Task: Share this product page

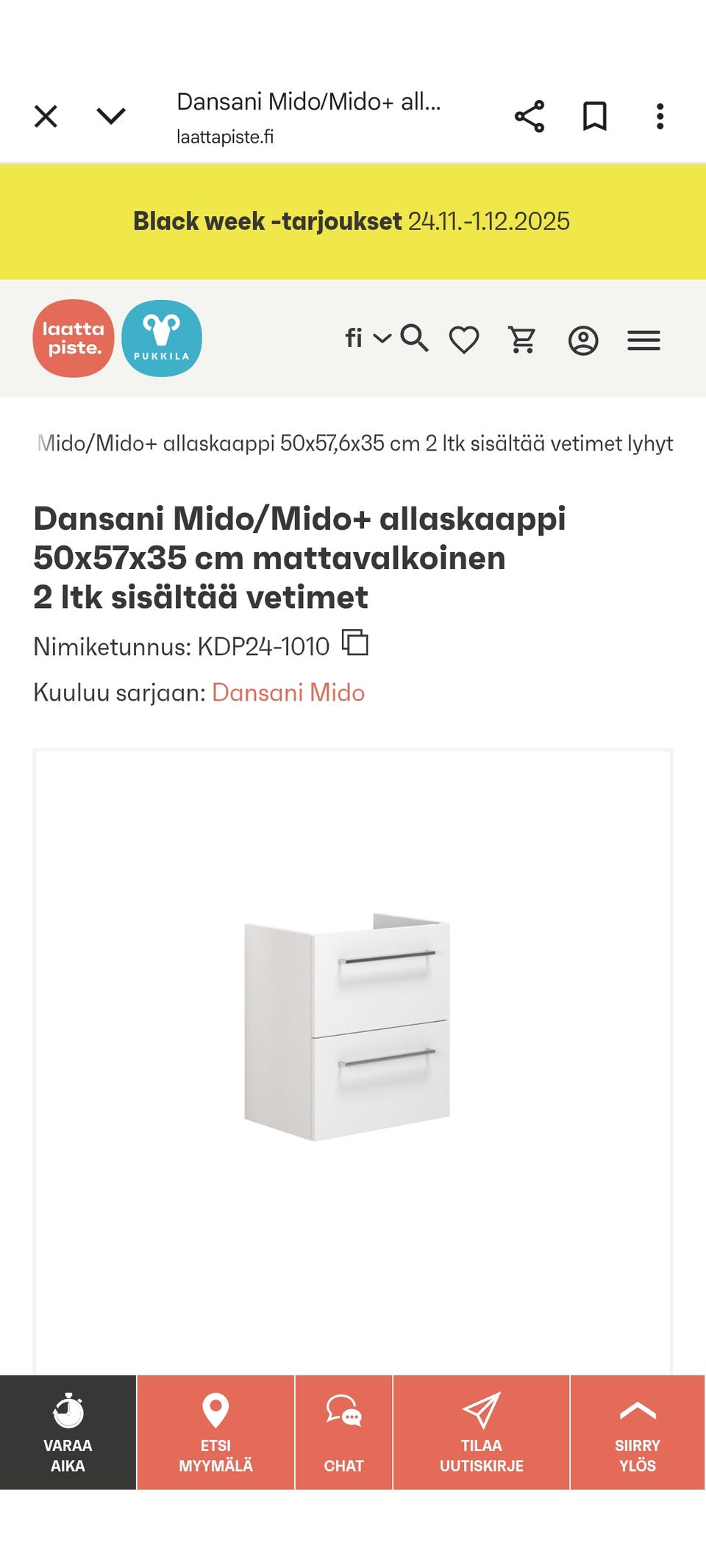Action: coord(529,116)
